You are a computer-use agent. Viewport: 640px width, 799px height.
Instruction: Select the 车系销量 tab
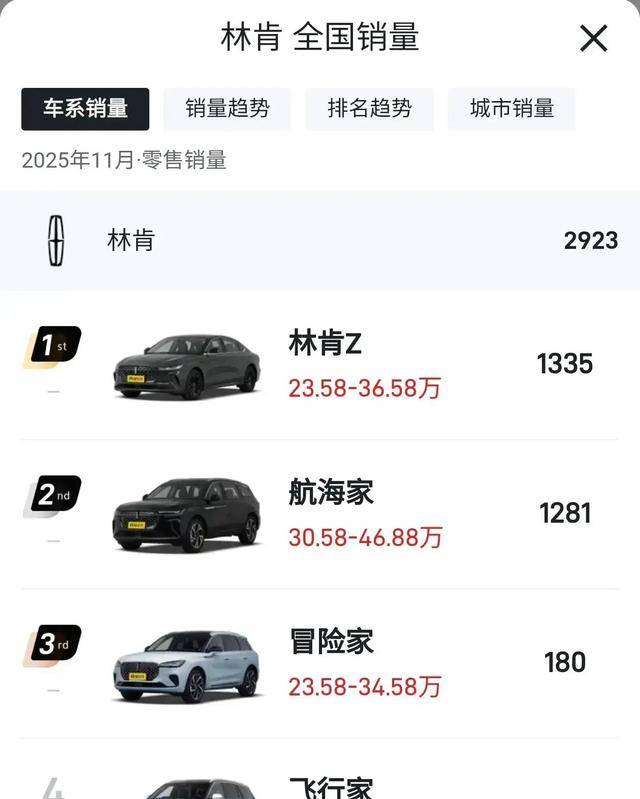coord(85,109)
